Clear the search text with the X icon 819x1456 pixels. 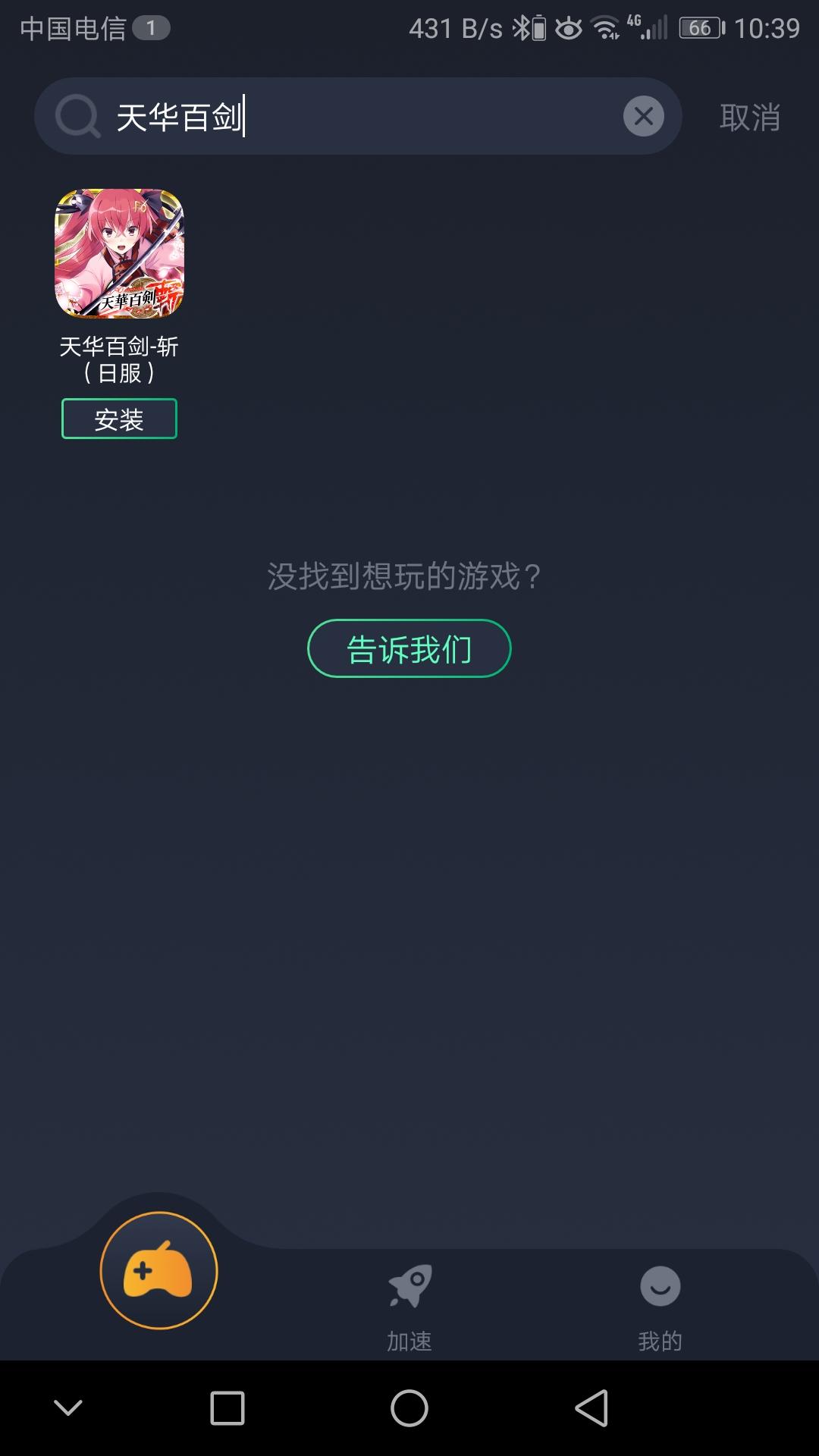coord(644,115)
